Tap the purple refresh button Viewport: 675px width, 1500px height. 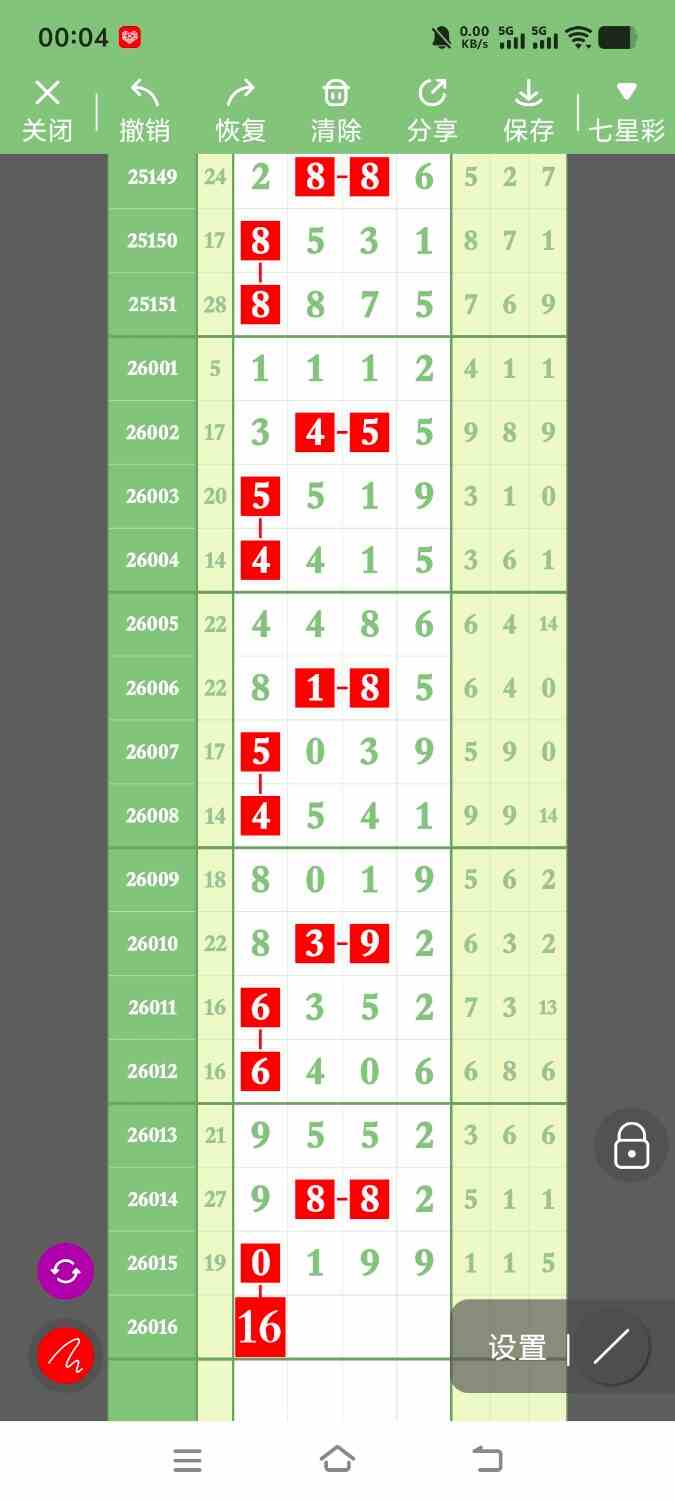point(65,1271)
